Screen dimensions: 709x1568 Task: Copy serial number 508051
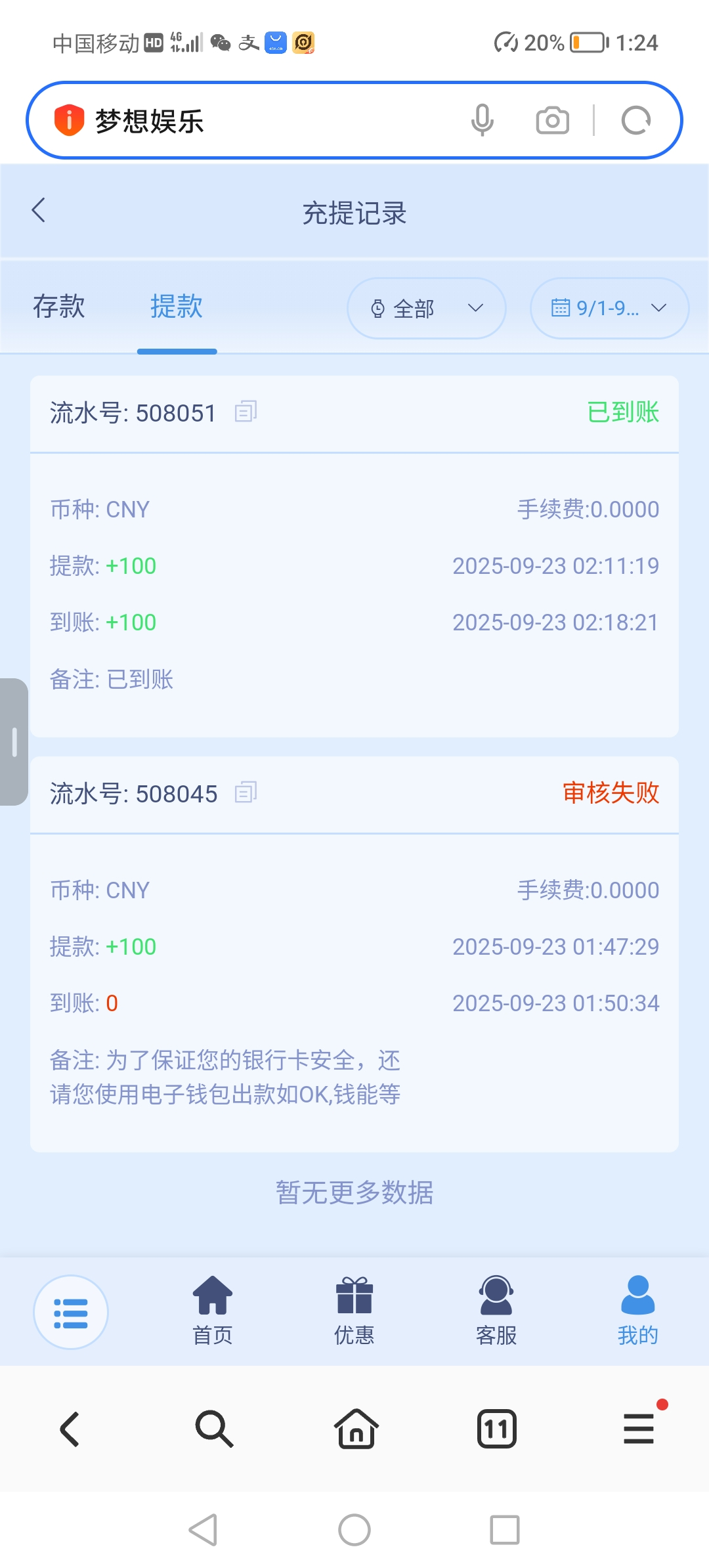246,412
